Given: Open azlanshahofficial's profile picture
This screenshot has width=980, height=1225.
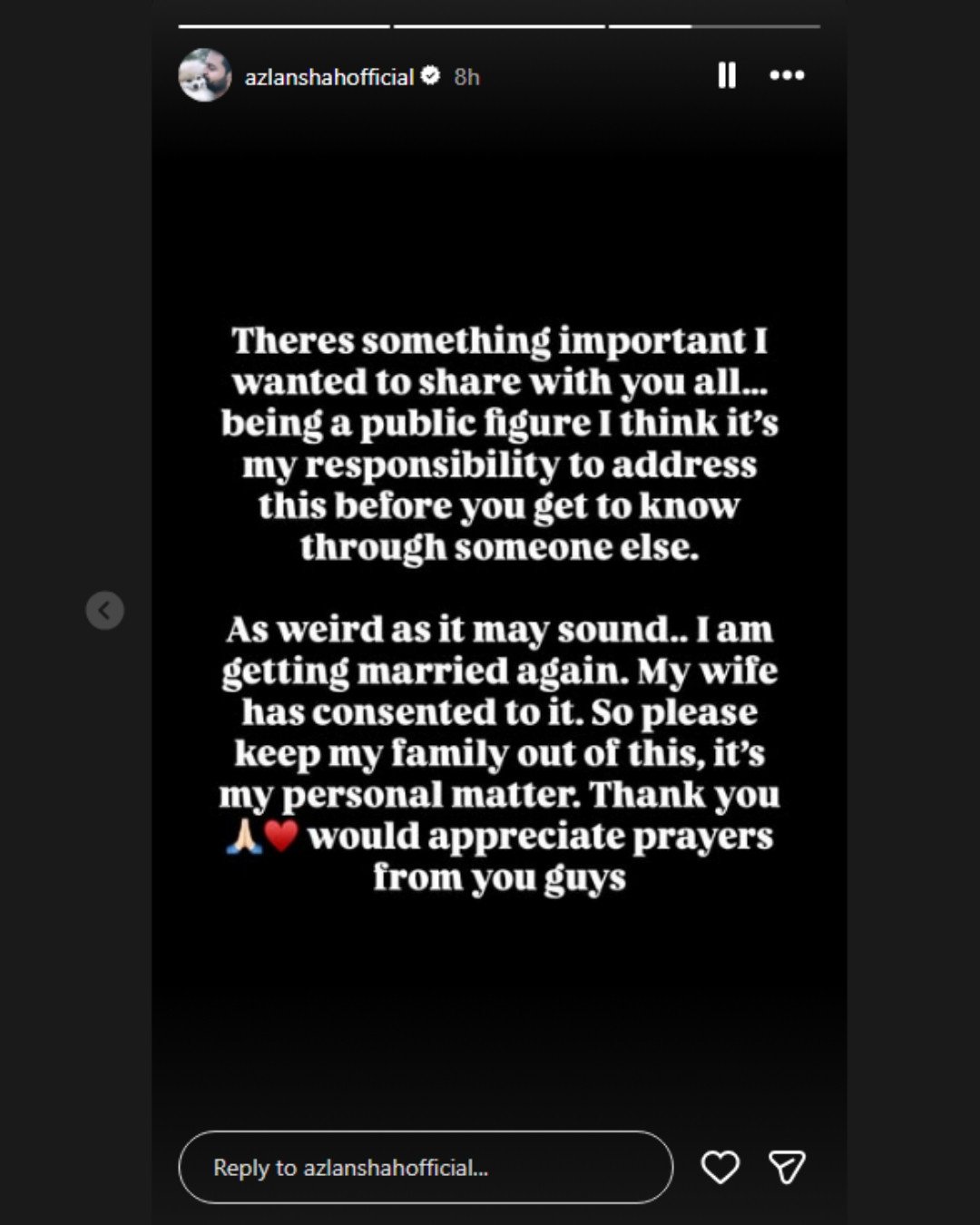Looking at the screenshot, I should coord(205,75).
